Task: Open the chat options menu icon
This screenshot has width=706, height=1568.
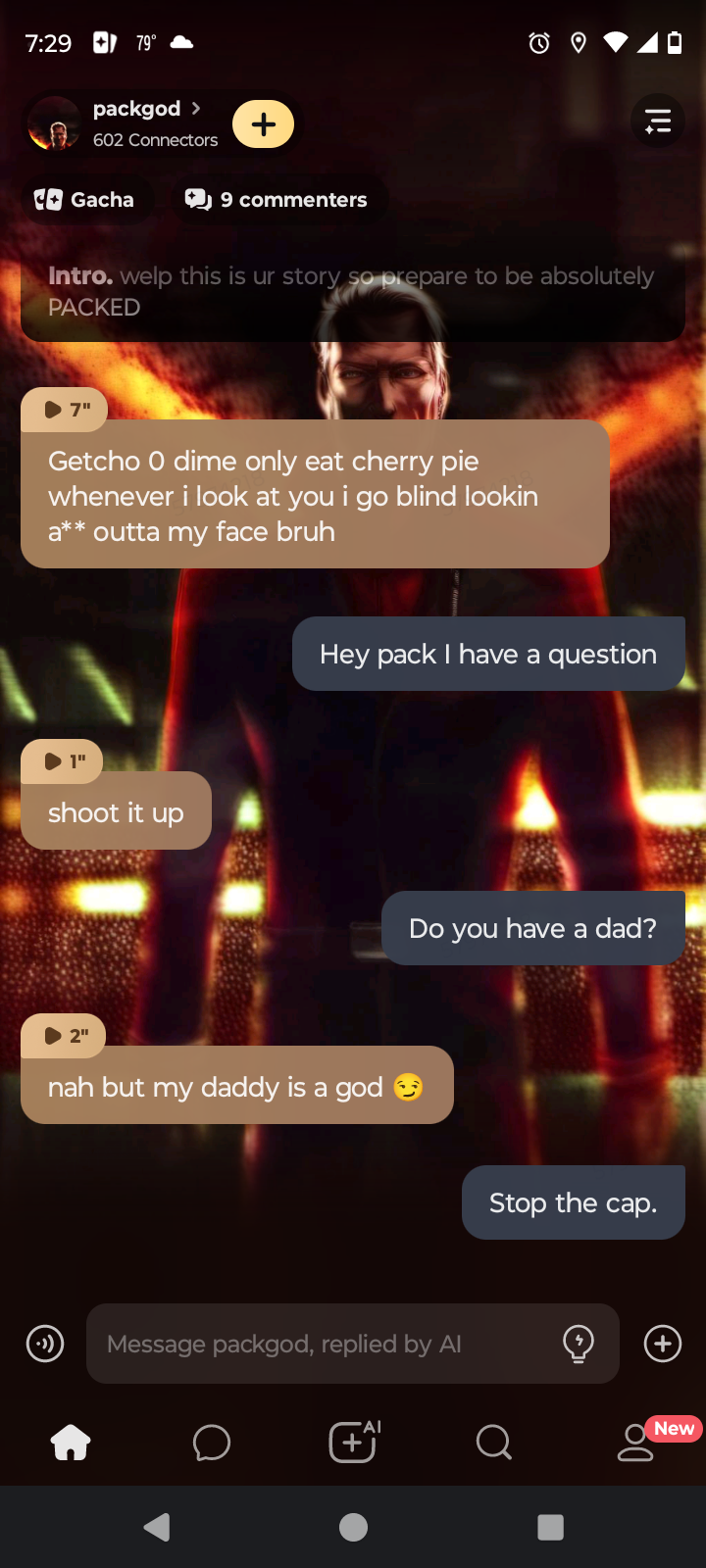Action: pos(657,122)
